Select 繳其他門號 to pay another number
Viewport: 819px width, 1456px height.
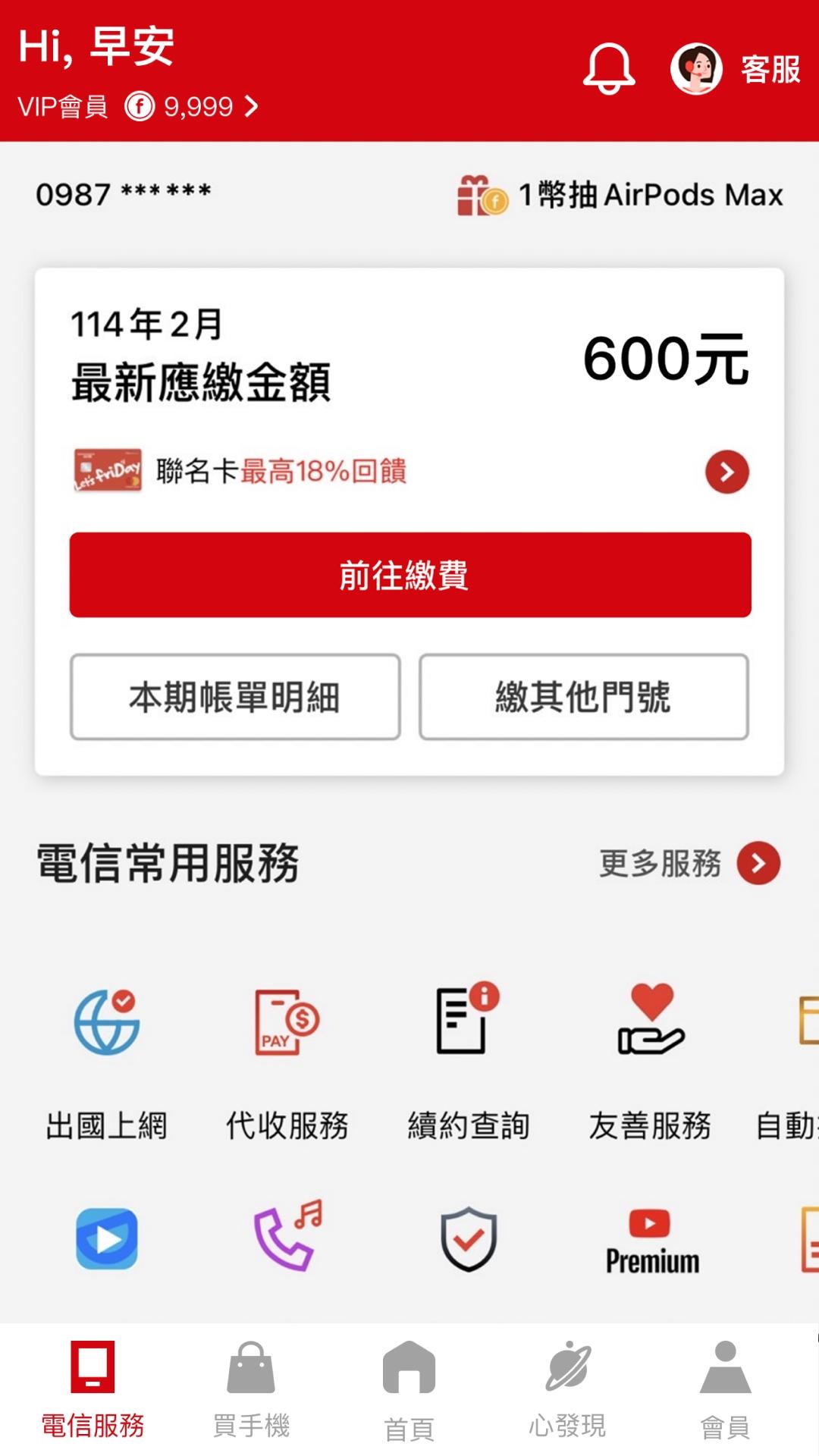(x=584, y=697)
